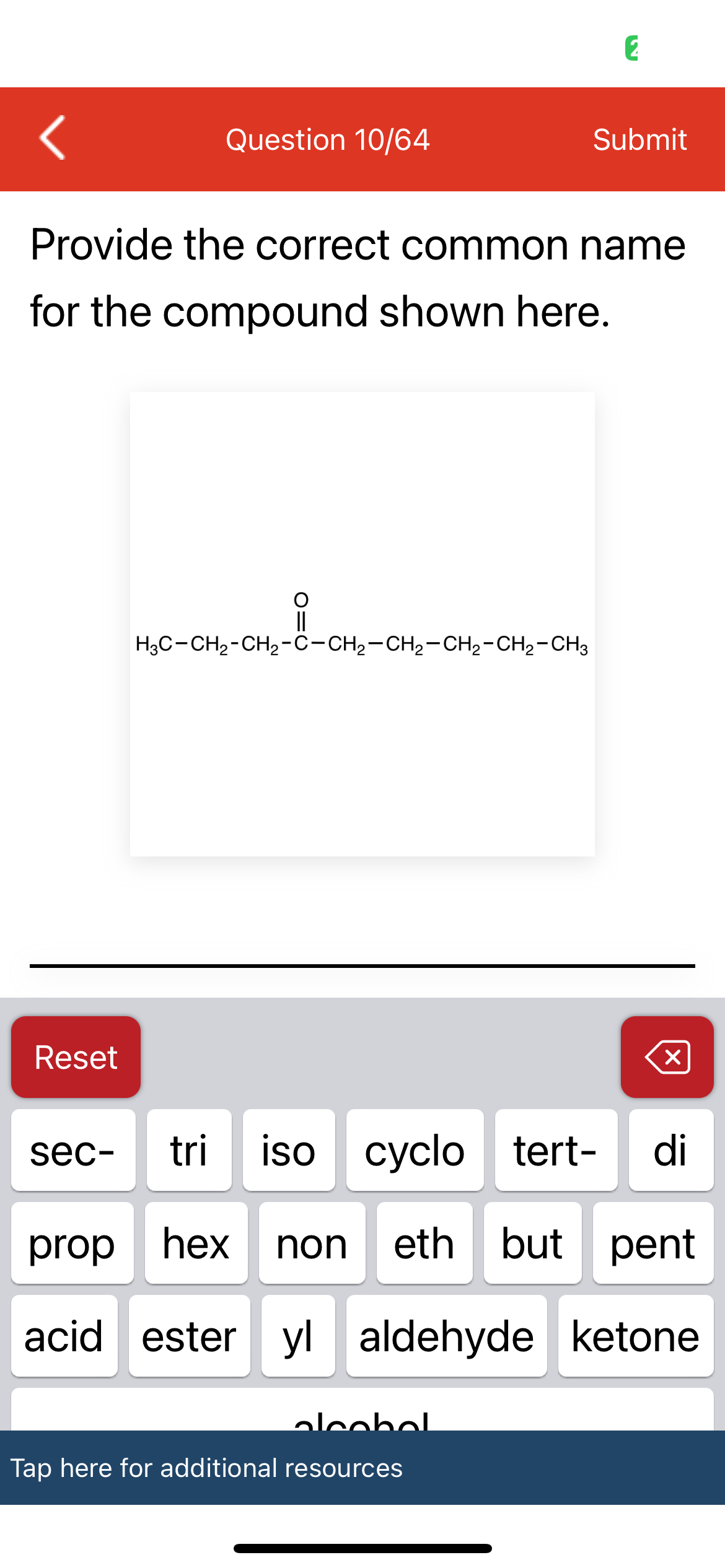Tap the backspace delete key
The height and width of the screenshot is (1568, 725).
(667, 1057)
